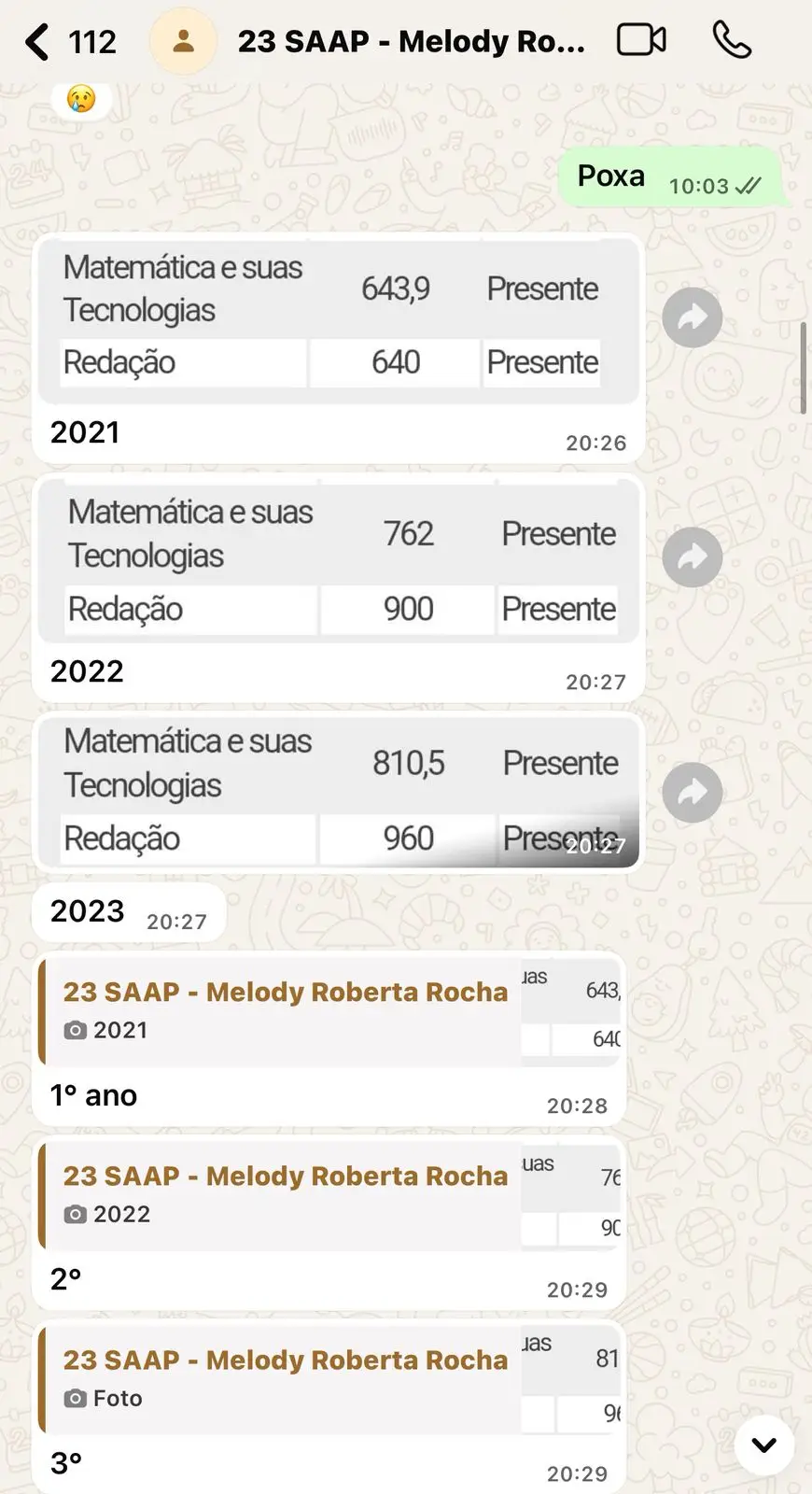Viewport: 812px width, 1494px height.
Task: Forward the image showing 810,5 score
Action: pos(692,793)
